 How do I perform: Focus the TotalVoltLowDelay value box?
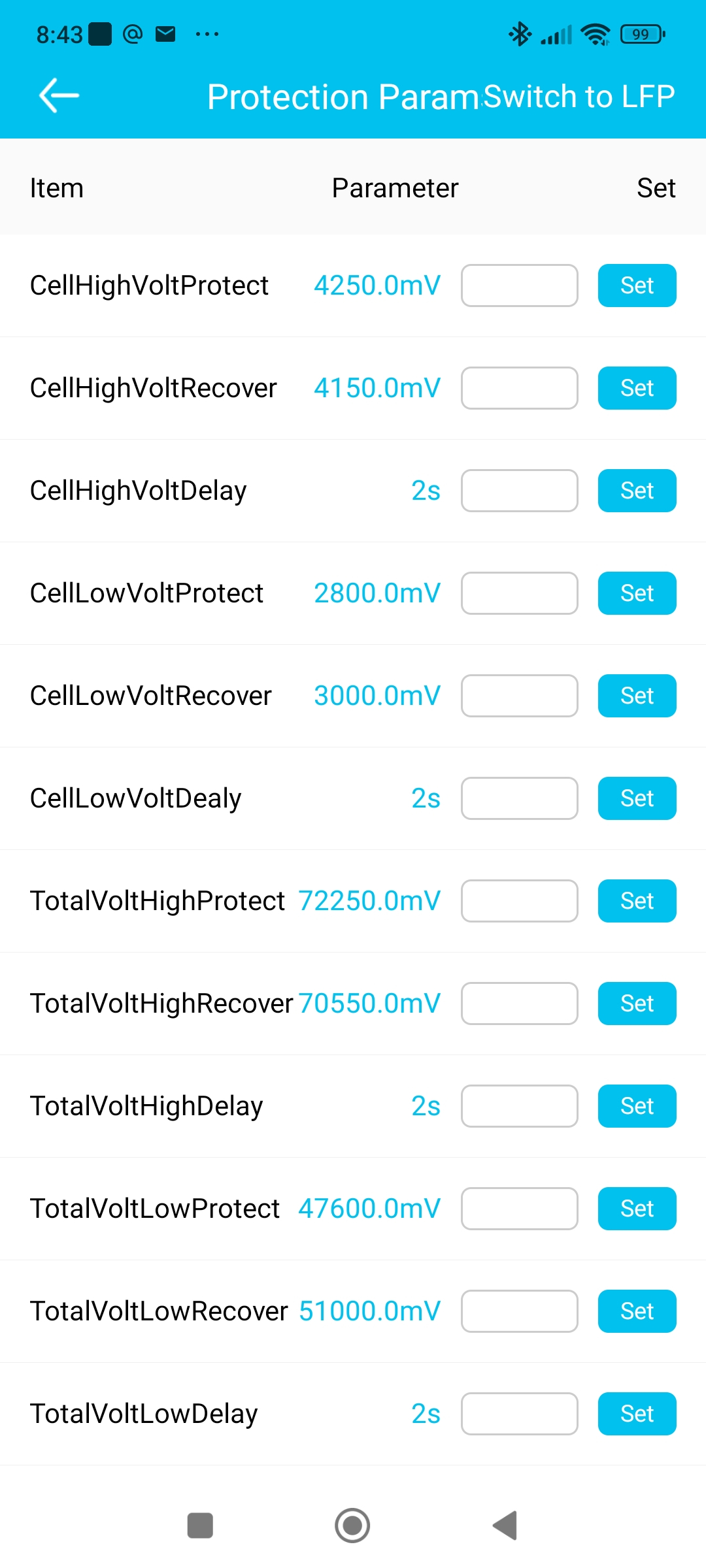point(519,1414)
